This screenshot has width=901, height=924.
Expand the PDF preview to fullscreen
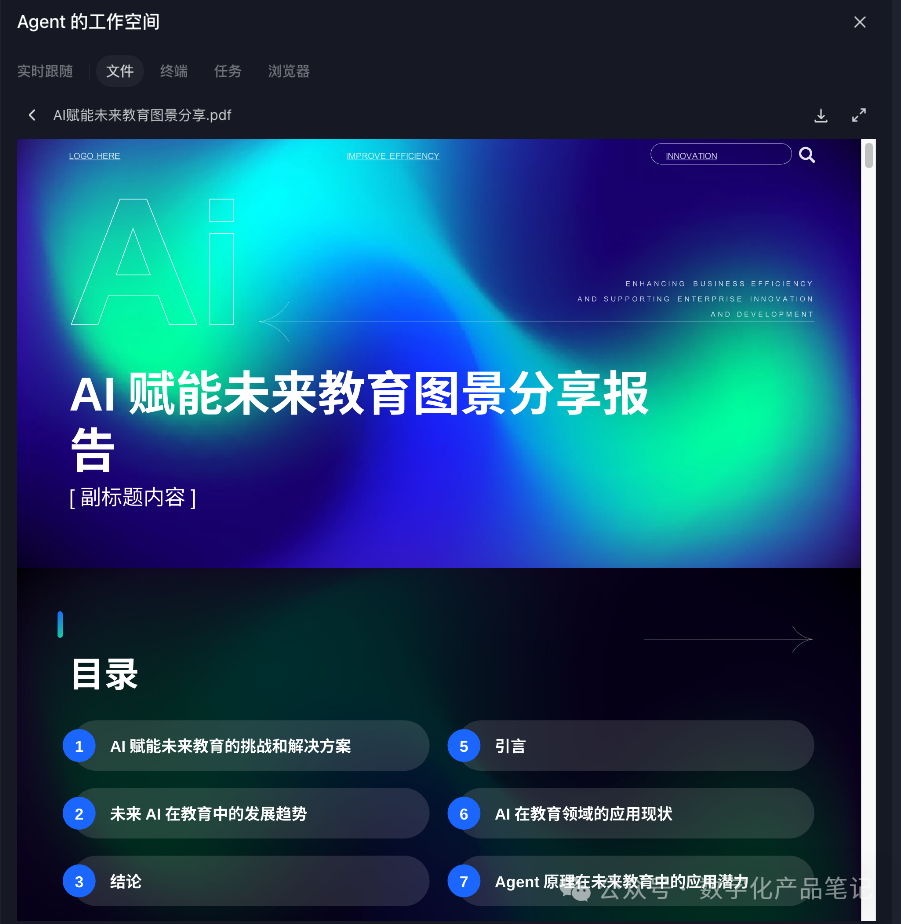coord(859,115)
